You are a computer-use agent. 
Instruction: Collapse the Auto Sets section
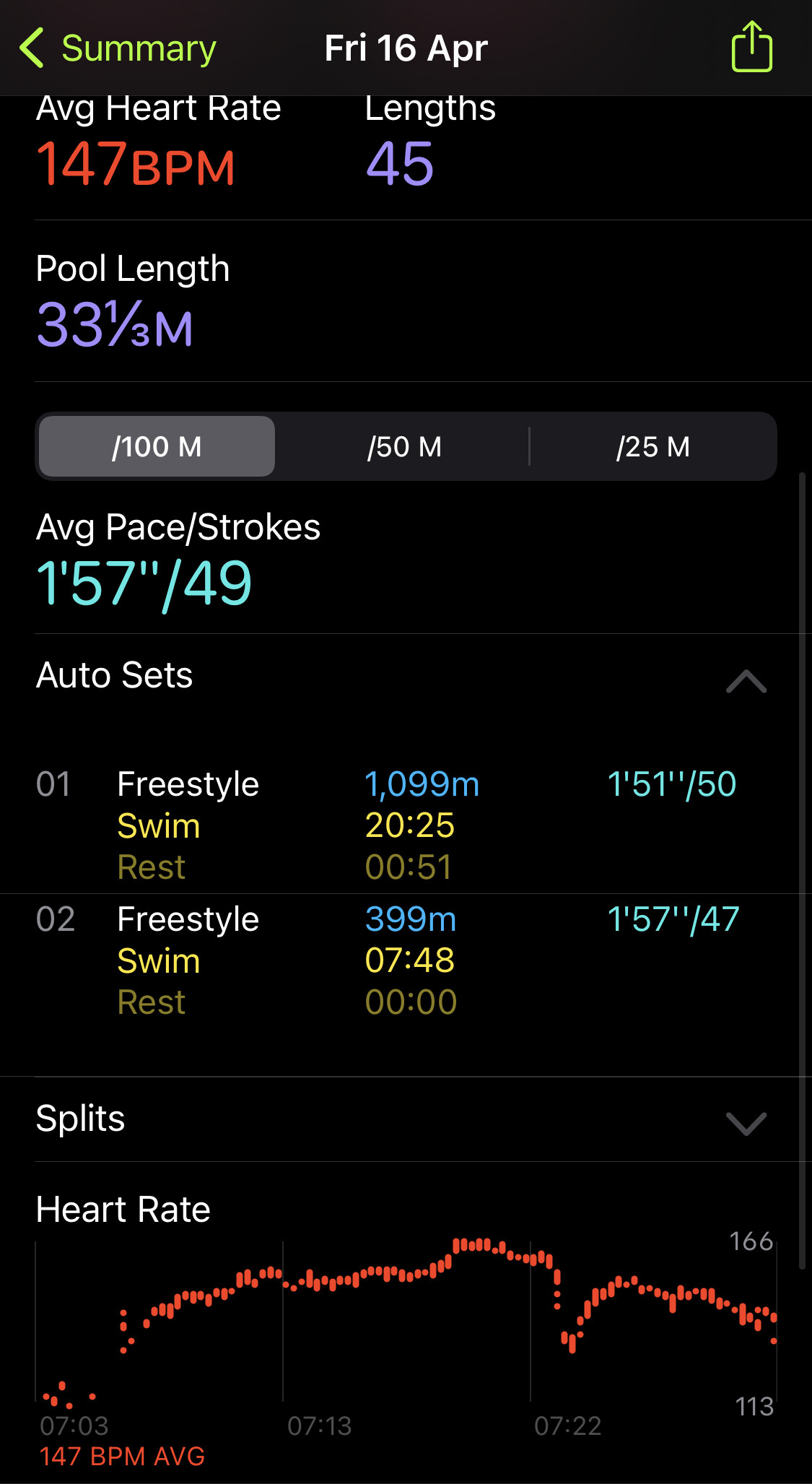746,680
